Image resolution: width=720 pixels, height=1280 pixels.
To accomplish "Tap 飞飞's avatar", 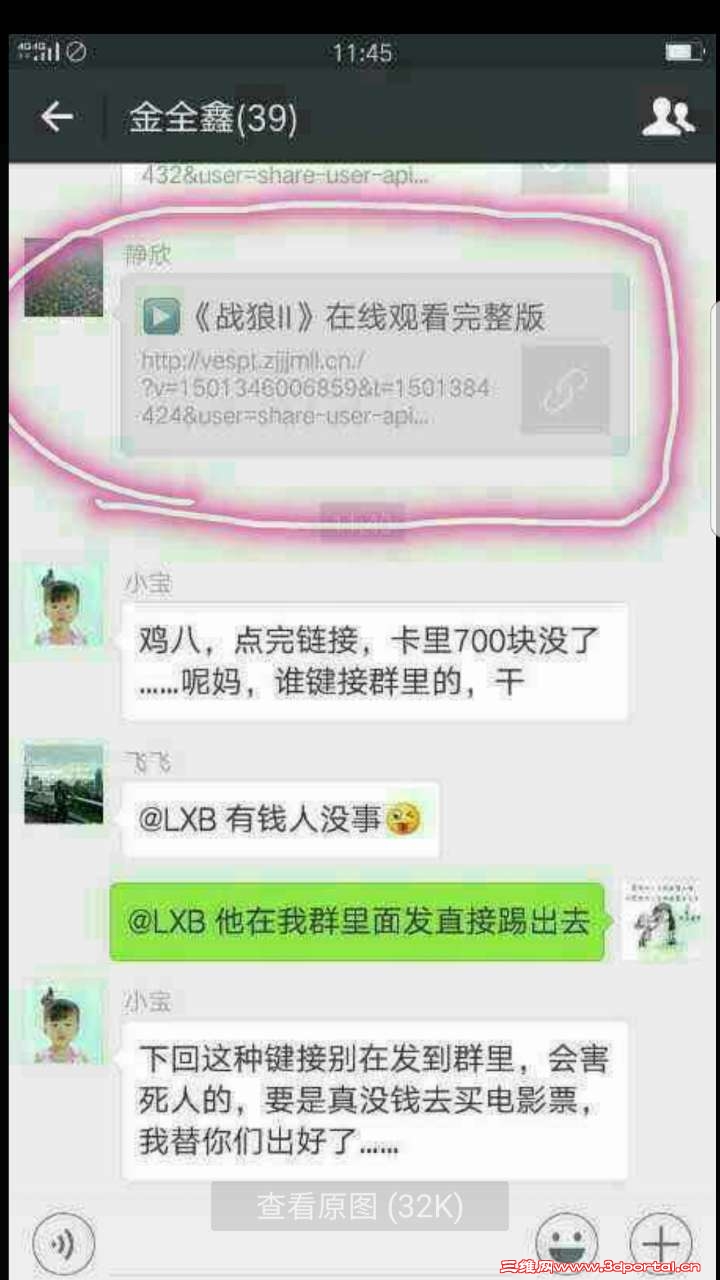I will click(63, 783).
